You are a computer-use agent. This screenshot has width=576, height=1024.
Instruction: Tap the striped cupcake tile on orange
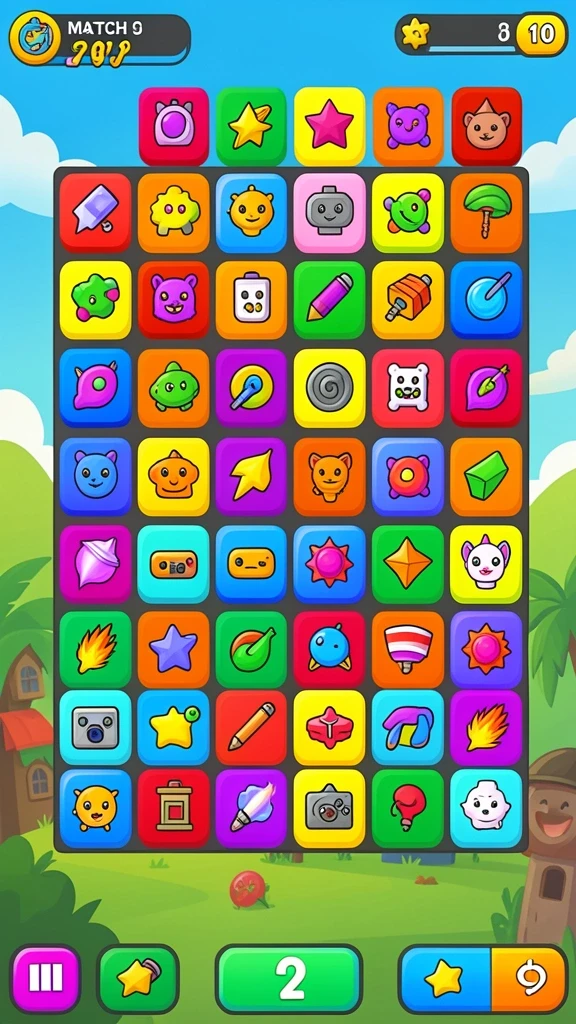408,649
